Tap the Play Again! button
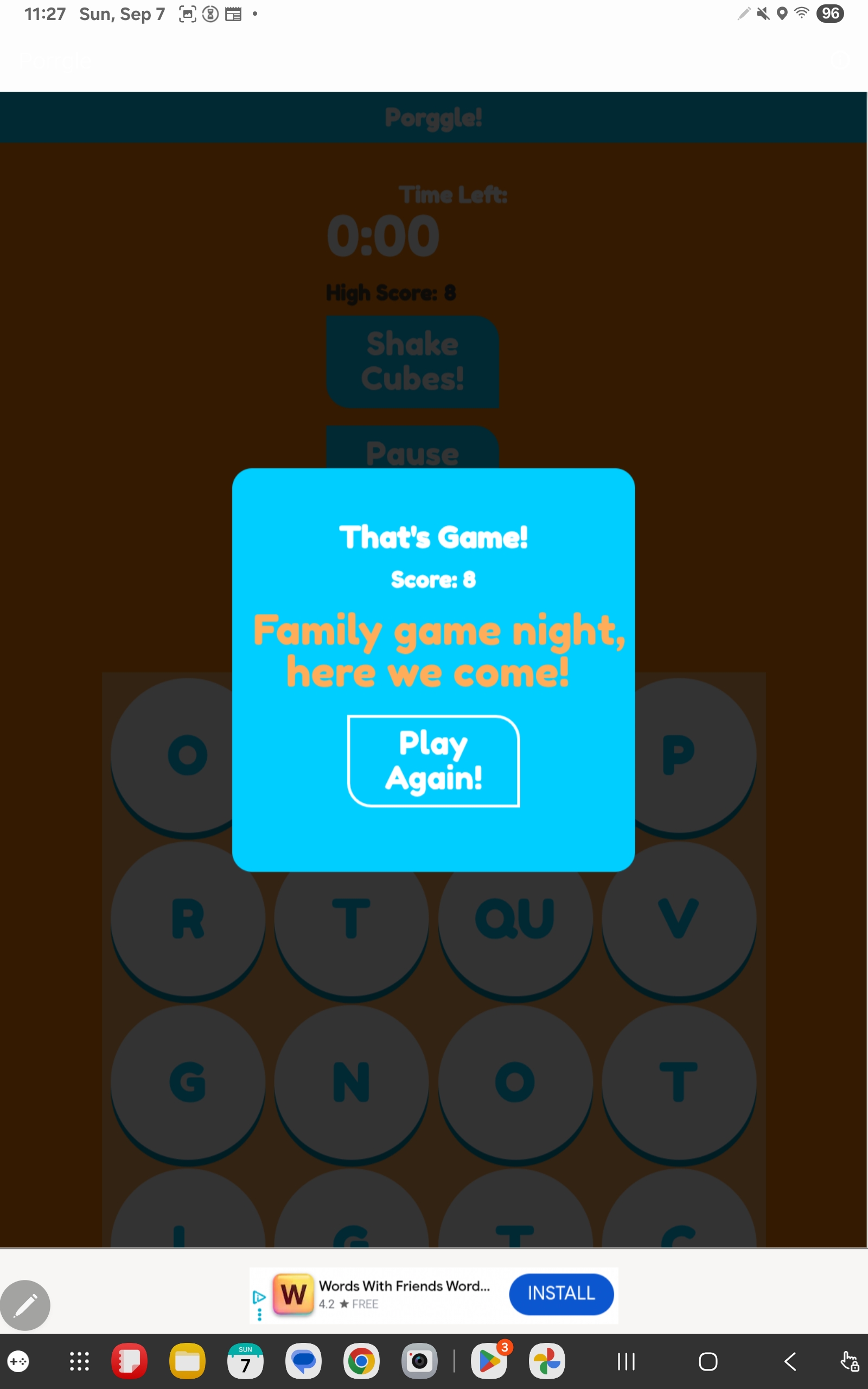 [433, 761]
